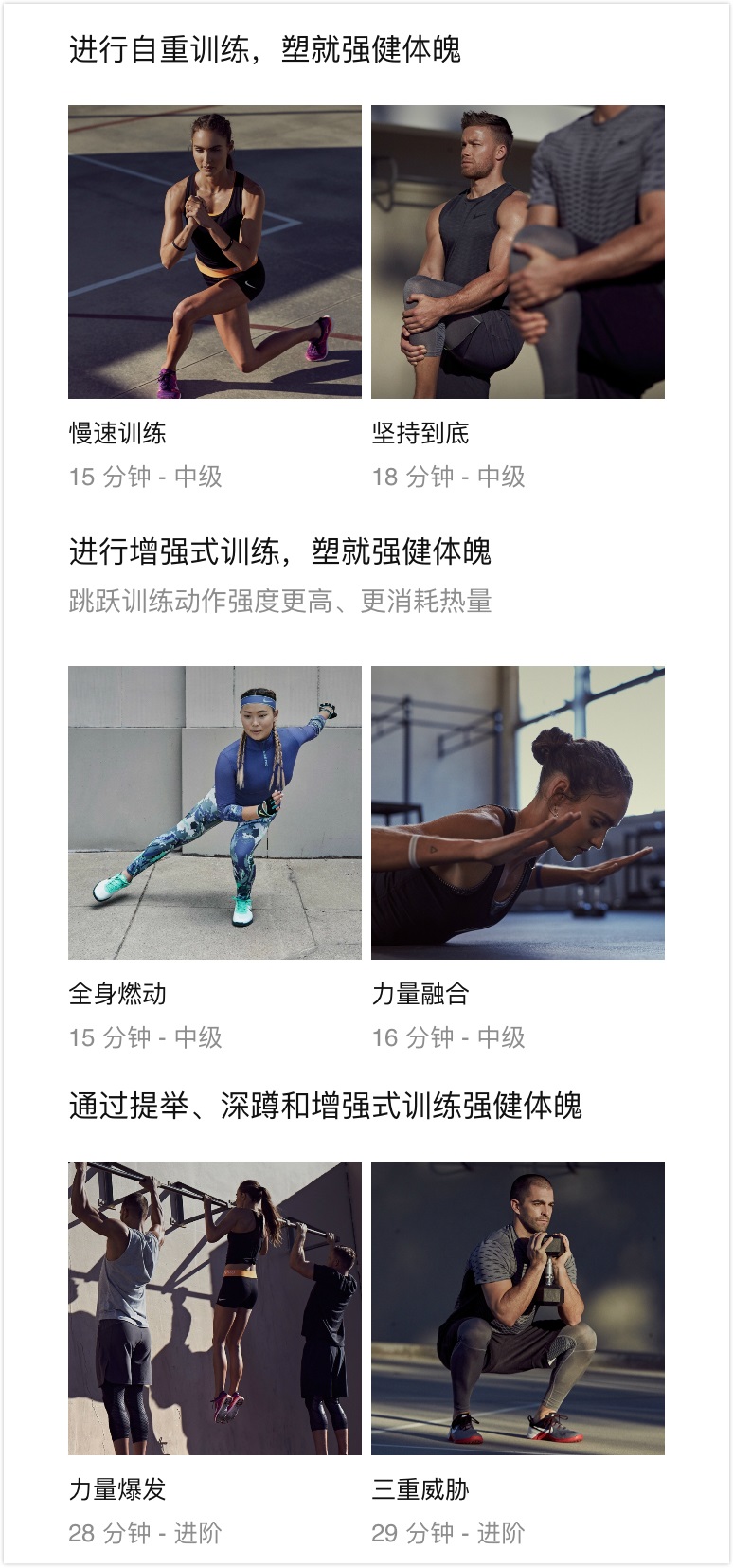View the 力量融合 workout
Image resolution: width=733 pixels, height=1568 pixels.
click(x=517, y=813)
